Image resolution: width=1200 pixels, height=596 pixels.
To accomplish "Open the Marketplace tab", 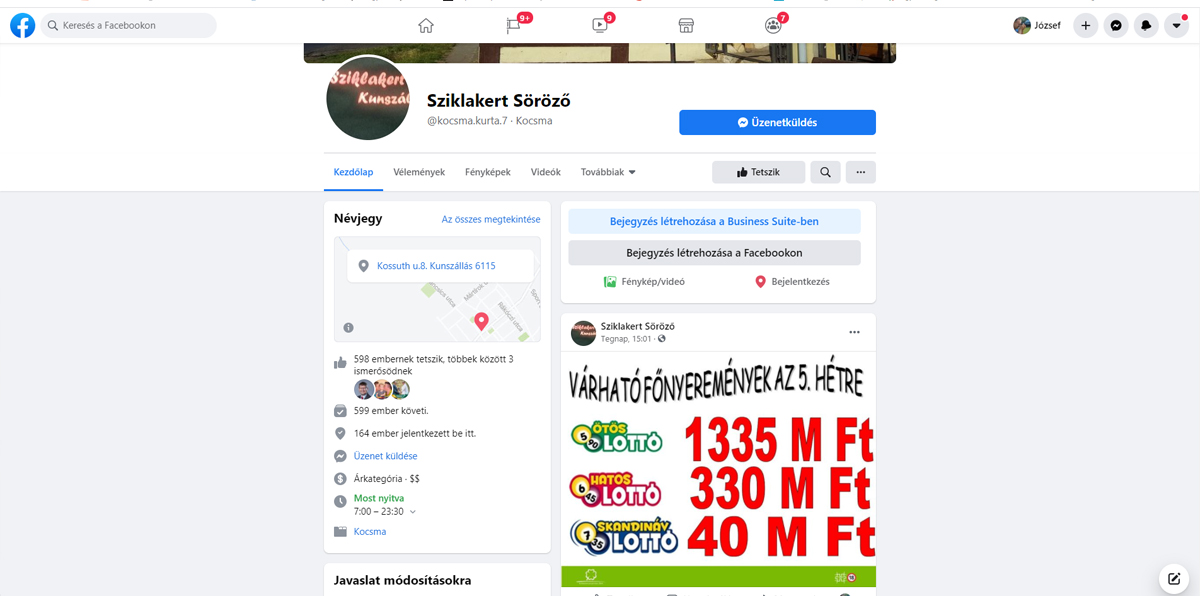I will [686, 26].
